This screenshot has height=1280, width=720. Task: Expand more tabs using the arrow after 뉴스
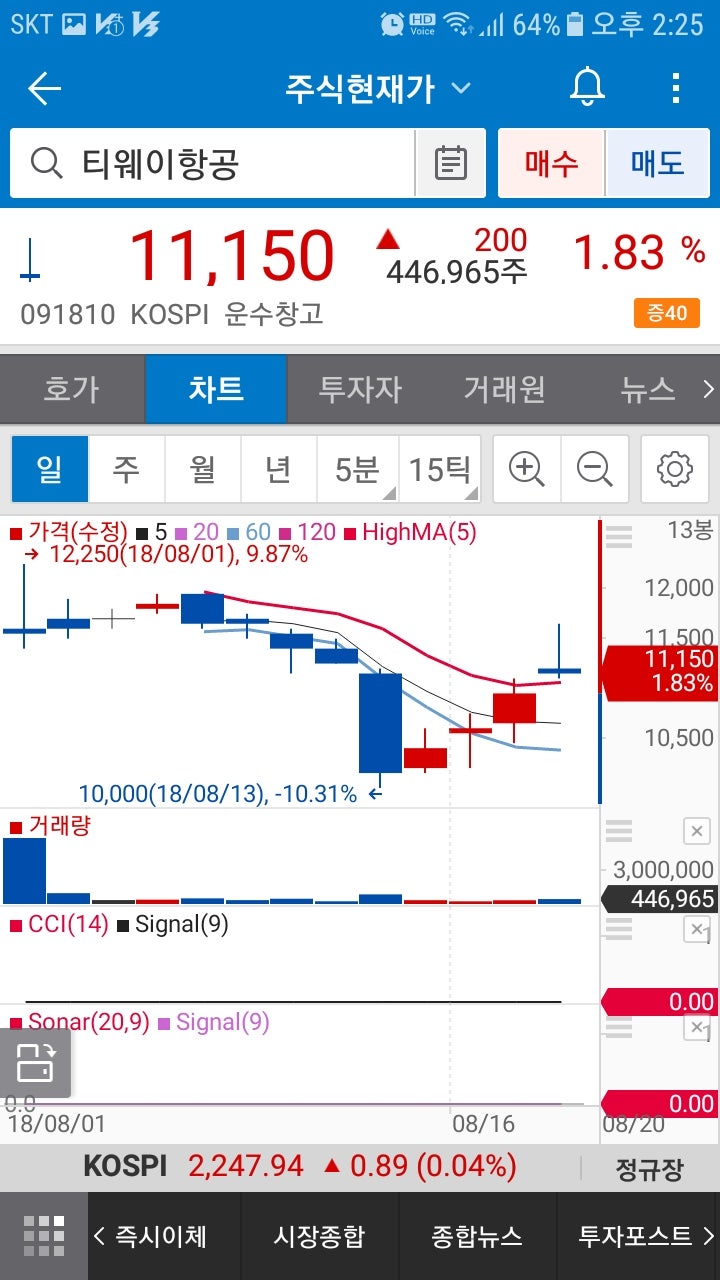coord(708,389)
